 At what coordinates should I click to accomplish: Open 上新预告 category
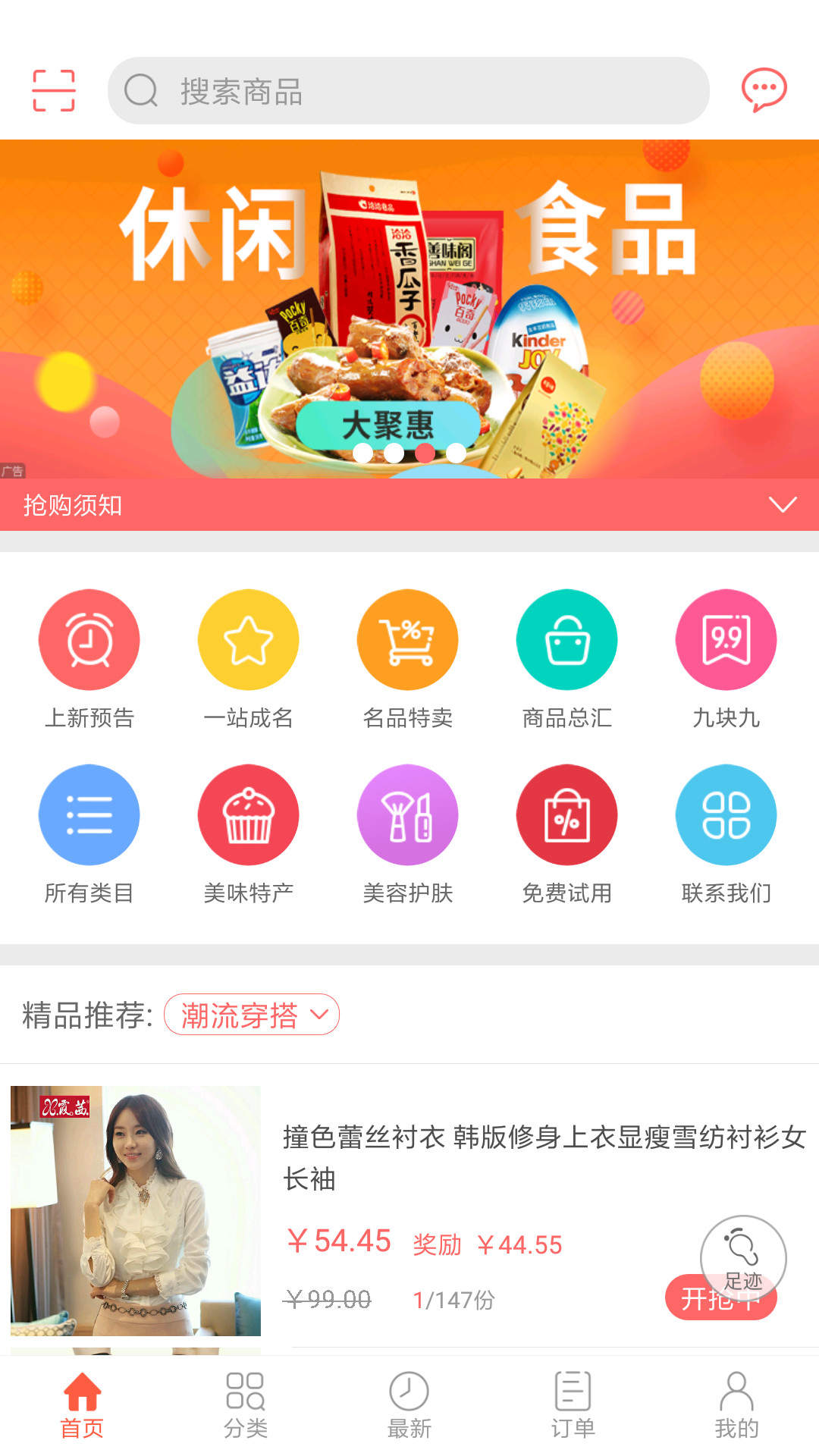point(89,658)
